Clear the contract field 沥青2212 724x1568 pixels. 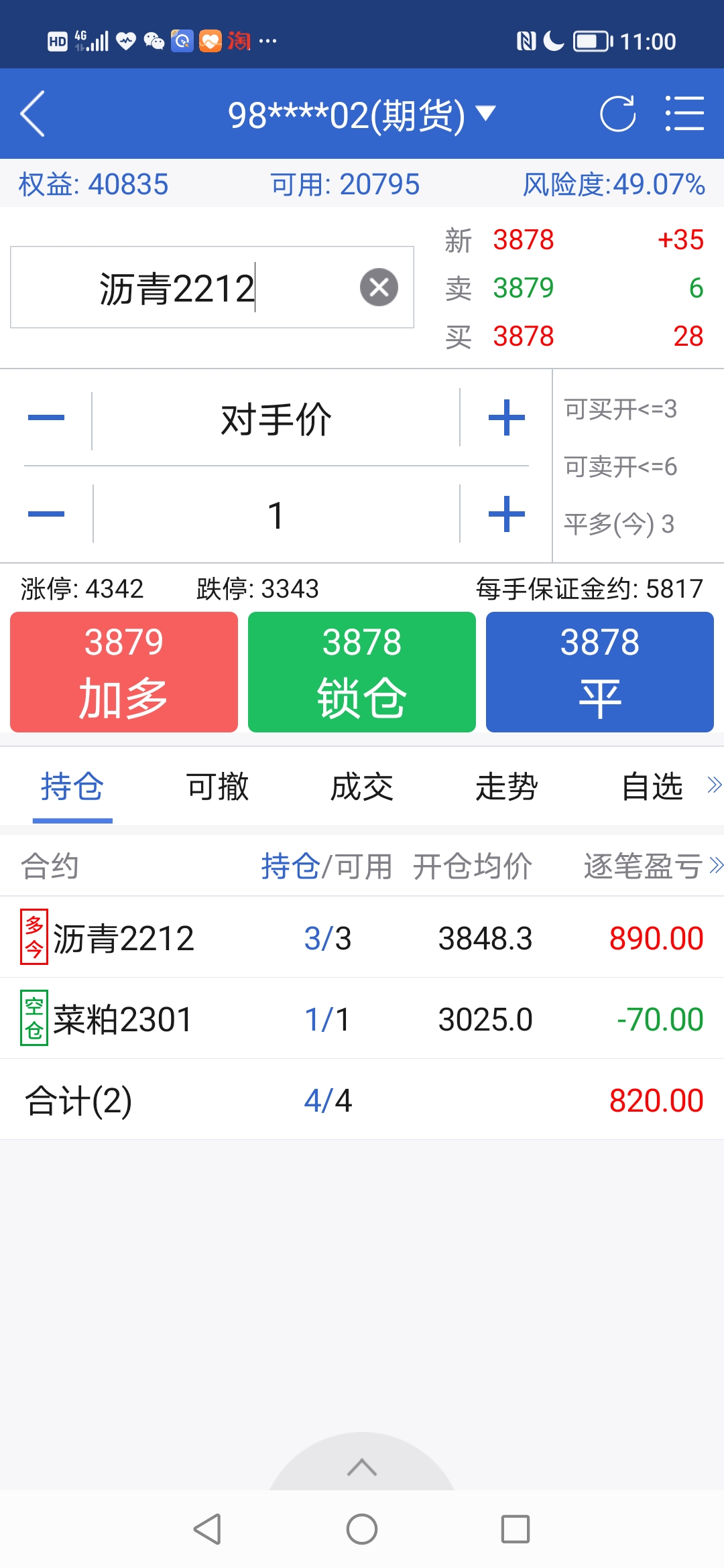[379, 287]
